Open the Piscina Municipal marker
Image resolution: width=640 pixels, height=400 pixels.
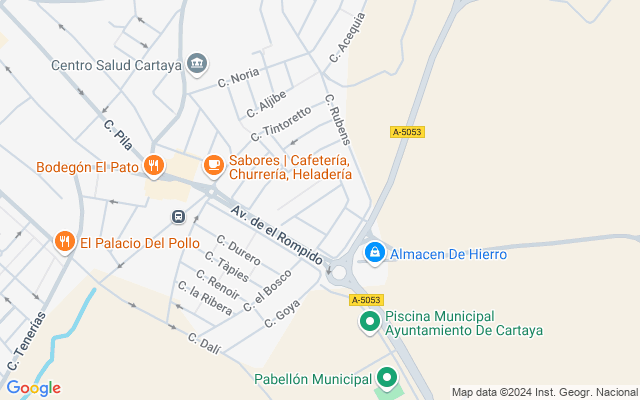369,321
